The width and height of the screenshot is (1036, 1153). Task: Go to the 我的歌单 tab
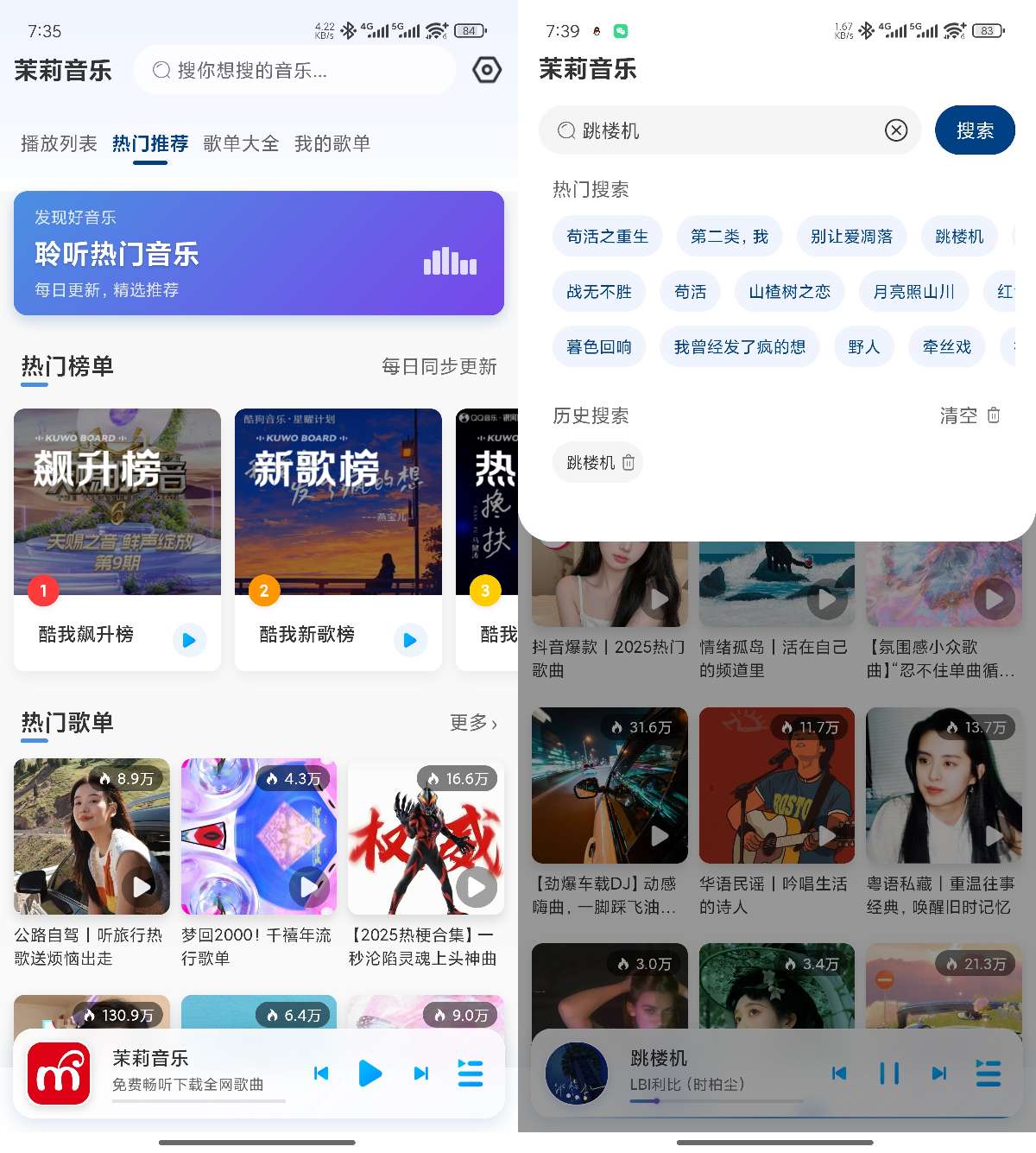(332, 143)
